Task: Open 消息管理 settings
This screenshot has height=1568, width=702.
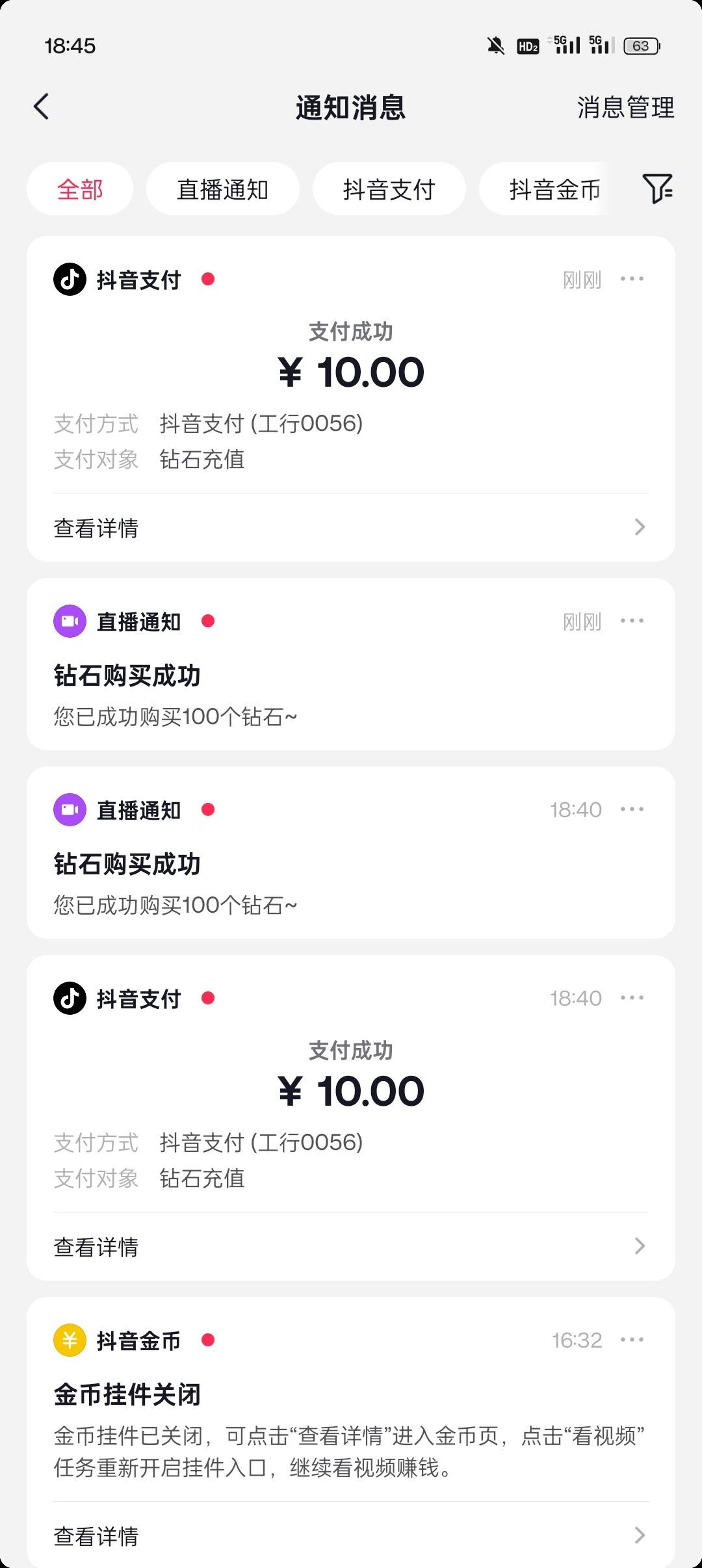Action: tap(625, 108)
